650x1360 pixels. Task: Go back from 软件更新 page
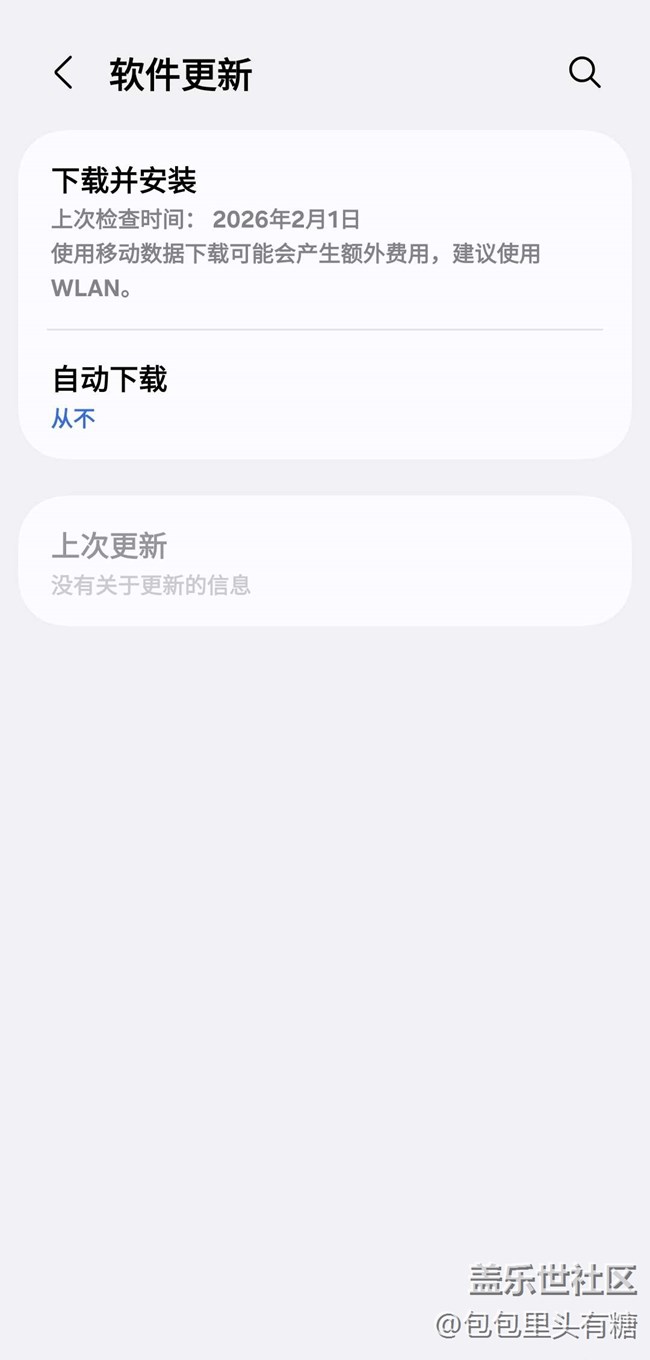pyautogui.click(x=63, y=73)
